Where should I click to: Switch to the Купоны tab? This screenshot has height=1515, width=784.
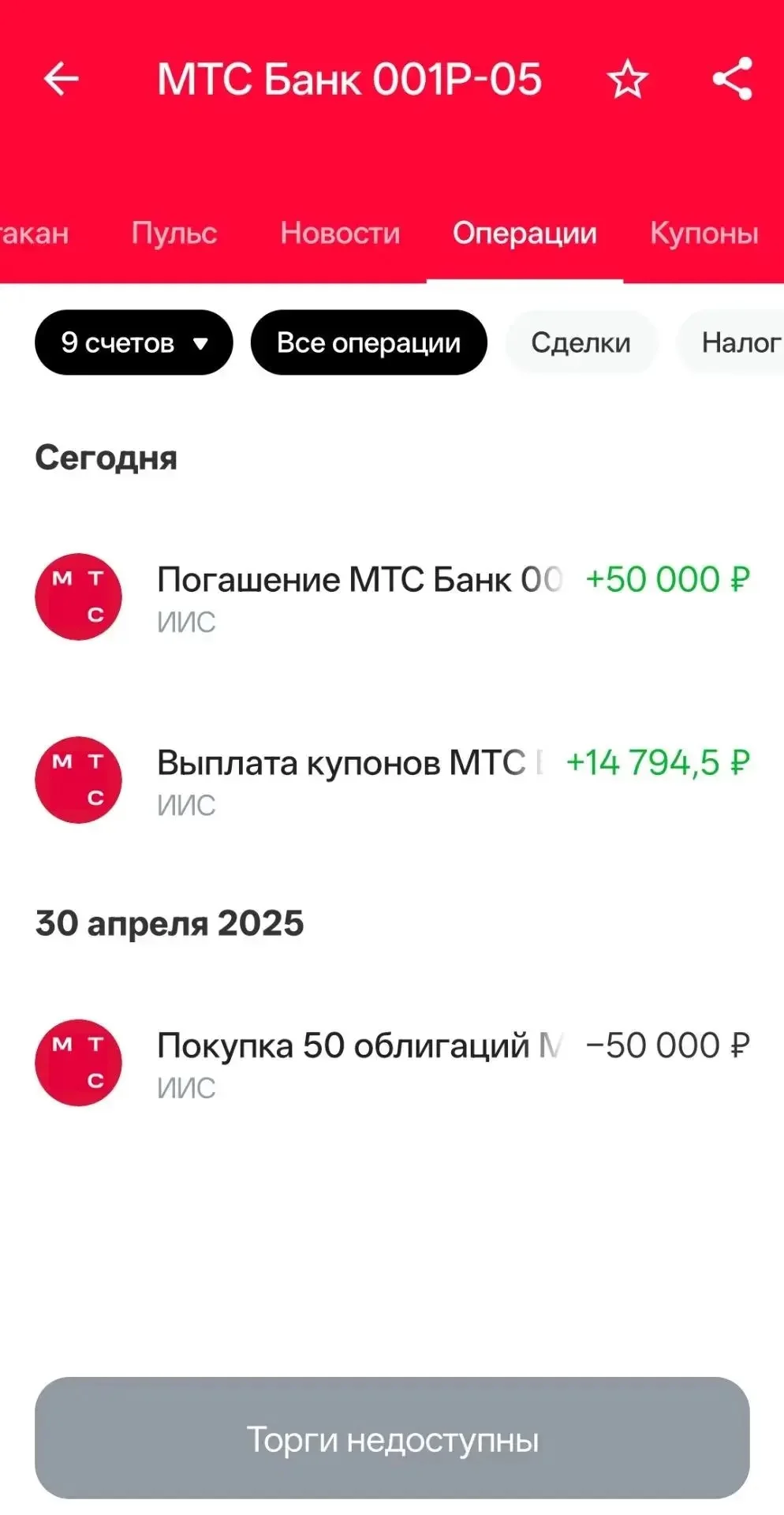704,233
